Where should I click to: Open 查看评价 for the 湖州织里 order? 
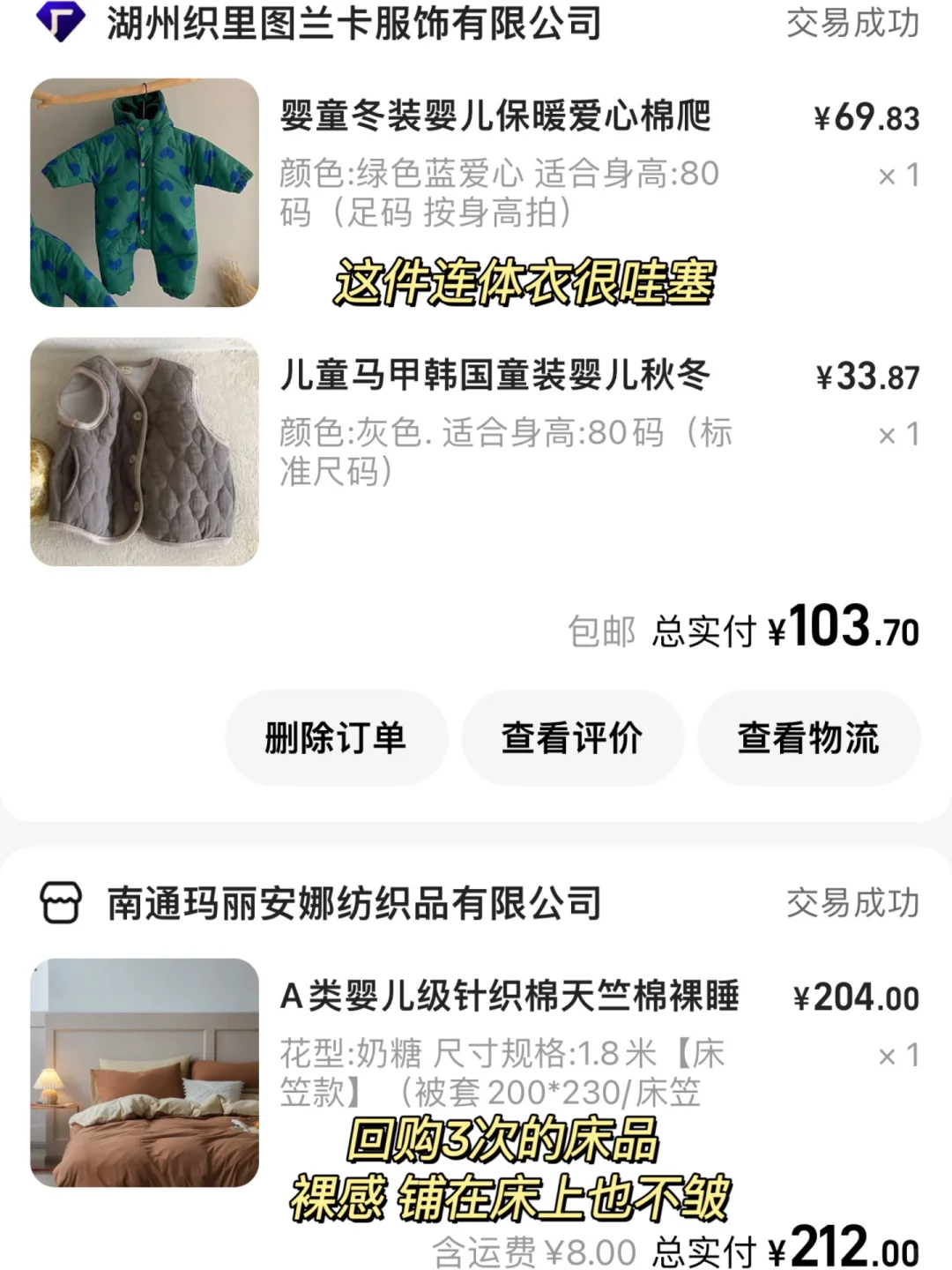pos(572,738)
